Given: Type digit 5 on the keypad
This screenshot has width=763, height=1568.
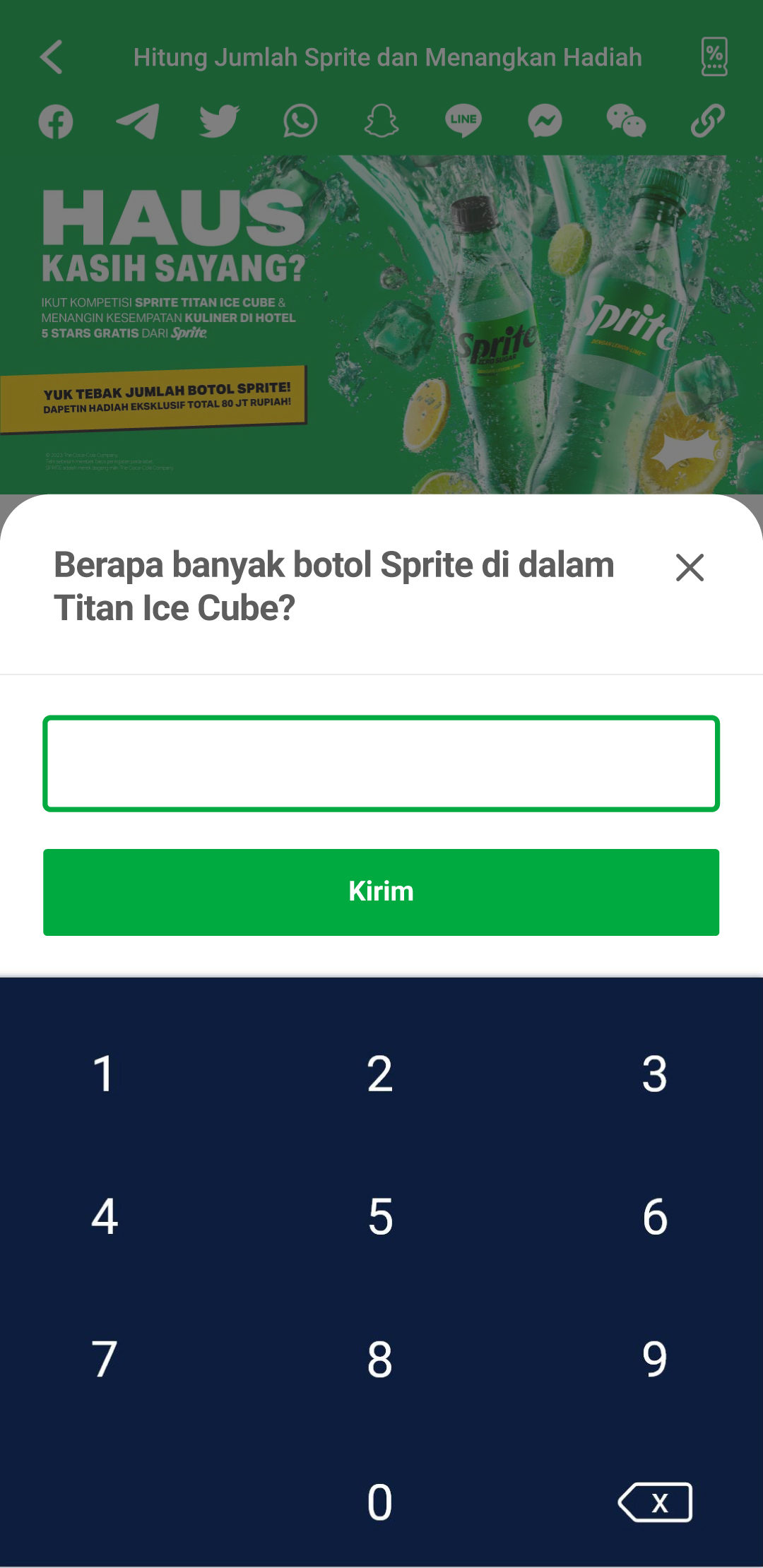Looking at the screenshot, I should (381, 1216).
